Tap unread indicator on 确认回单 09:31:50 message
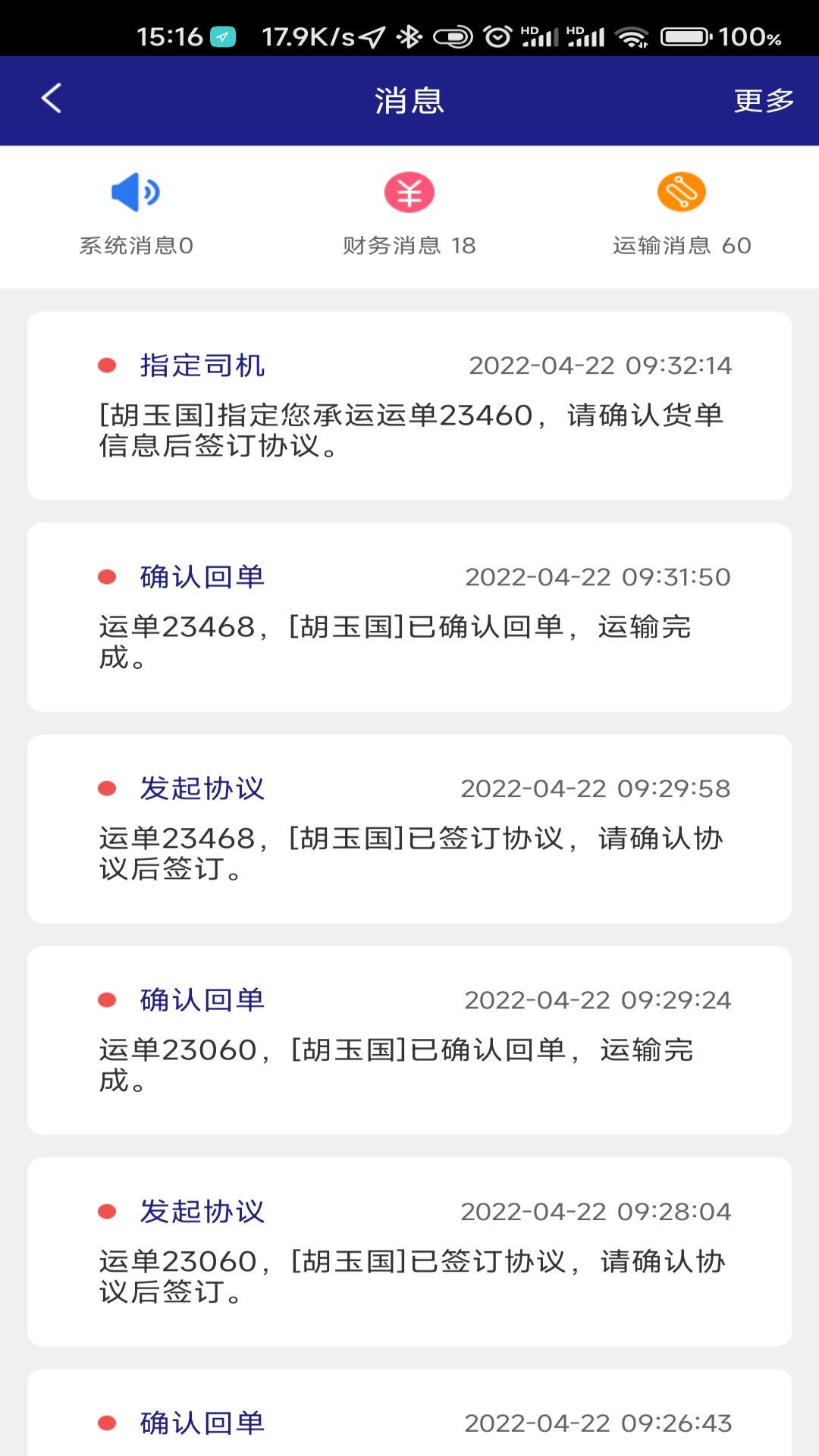Viewport: 819px width, 1456px height. pos(106,576)
